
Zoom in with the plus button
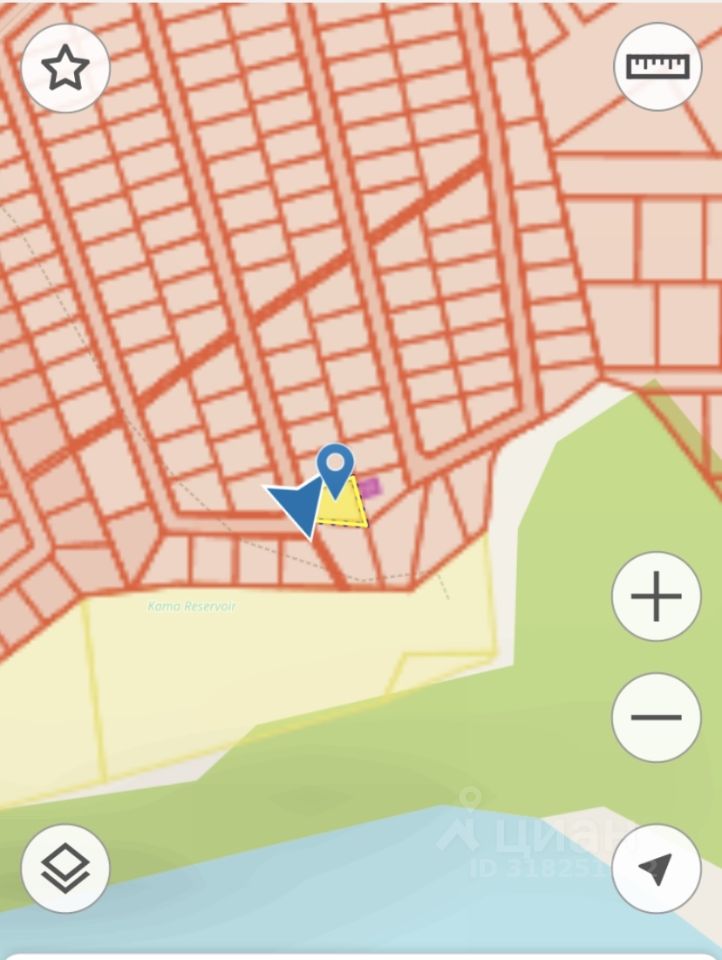(x=656, y=597)
